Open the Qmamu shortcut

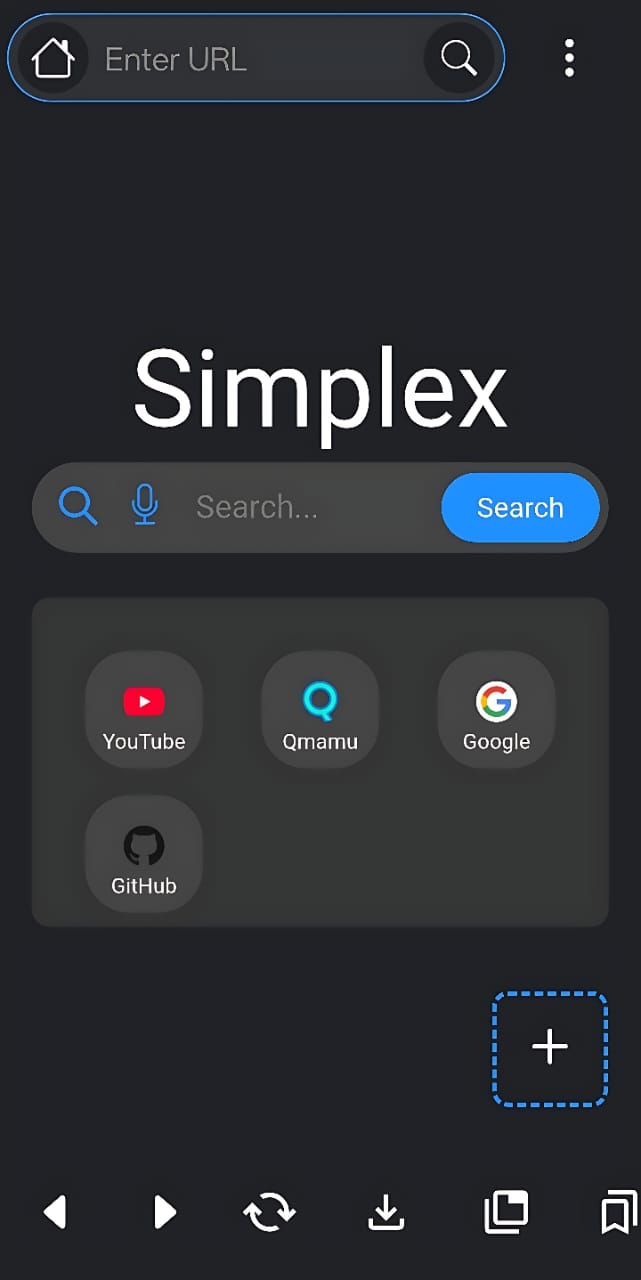320,710
